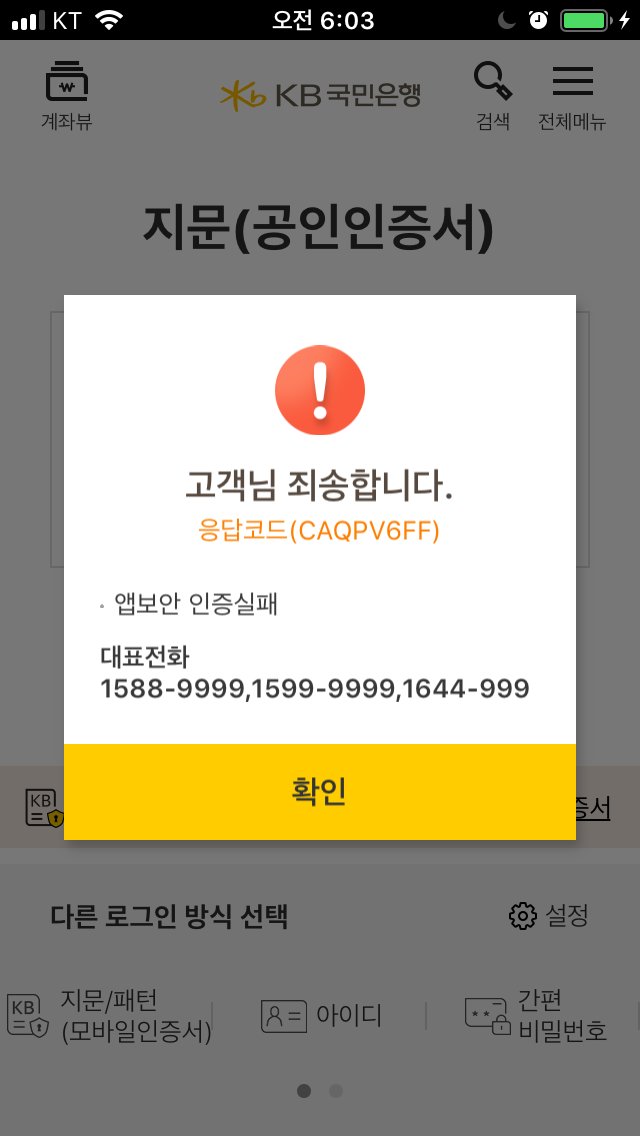The height and width of the screenshot is (1136, 640).
Task: Confirm the error dialog with 확인
Action: 320,791
